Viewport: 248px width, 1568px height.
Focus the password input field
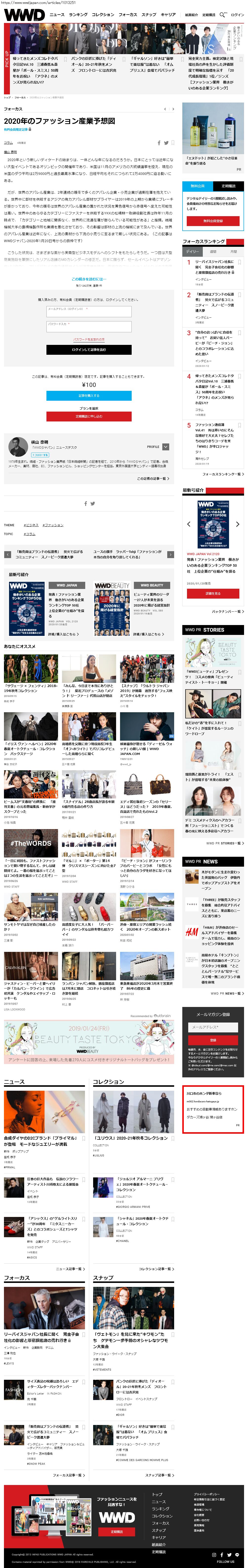89,326
